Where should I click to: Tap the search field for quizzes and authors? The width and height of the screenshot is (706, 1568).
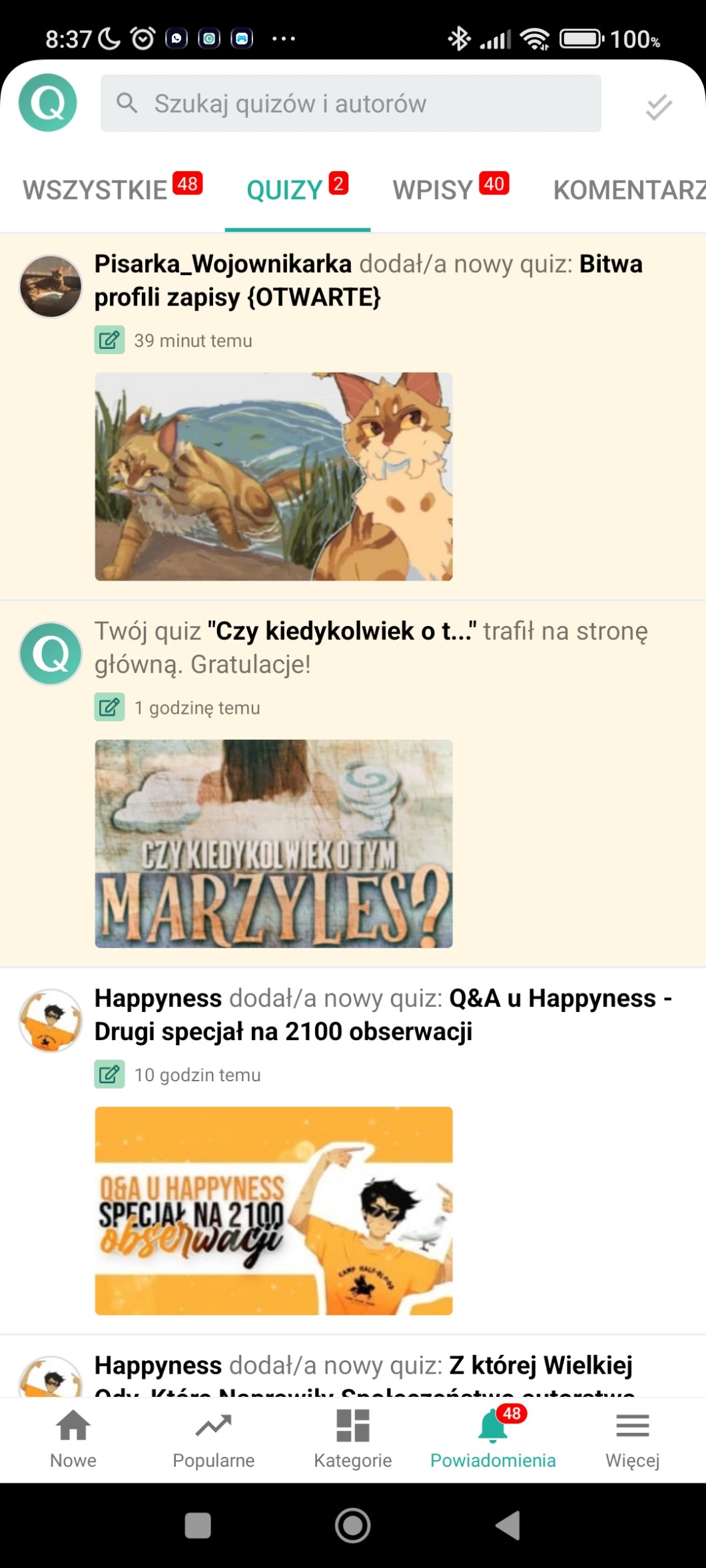pos(350,103)
